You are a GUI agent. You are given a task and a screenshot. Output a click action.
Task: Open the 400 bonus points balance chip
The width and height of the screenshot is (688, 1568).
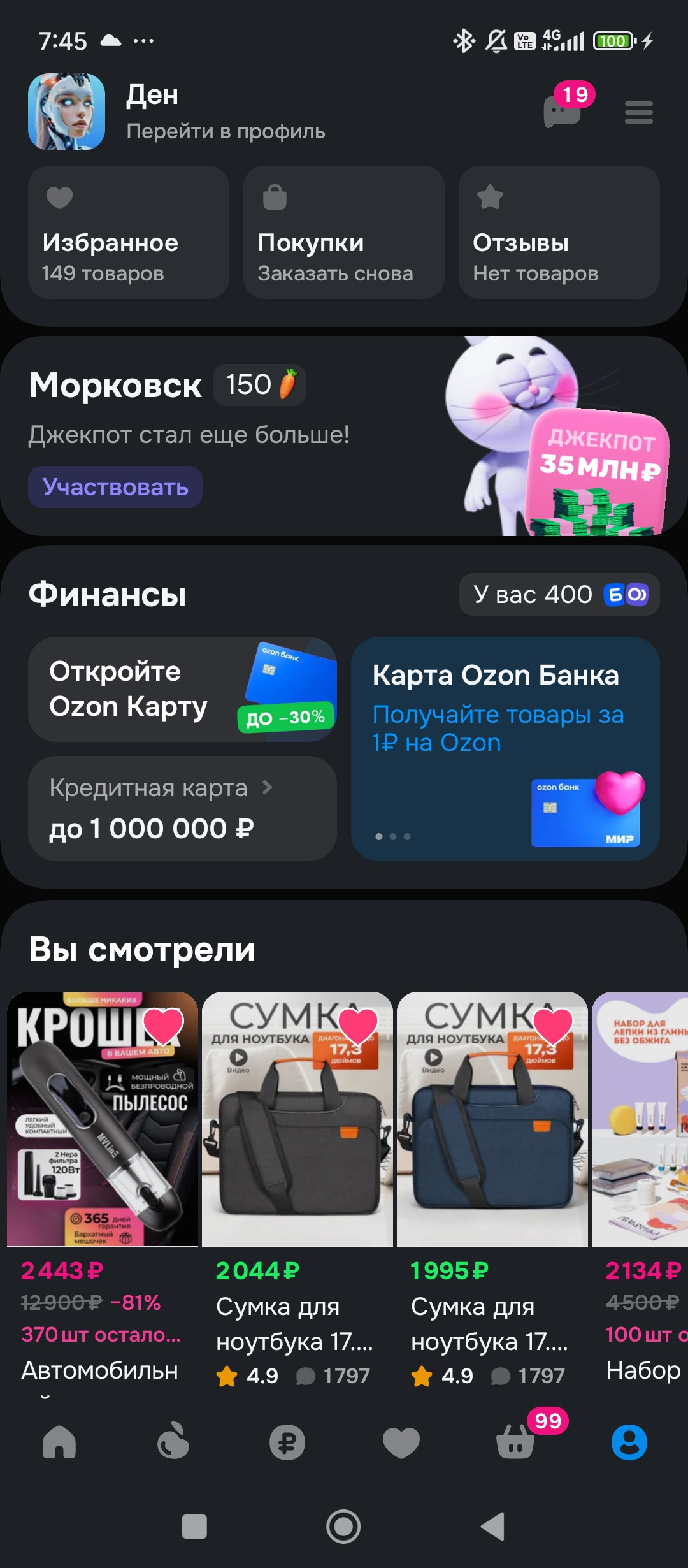pyautogui.click(x=559, y=595)
